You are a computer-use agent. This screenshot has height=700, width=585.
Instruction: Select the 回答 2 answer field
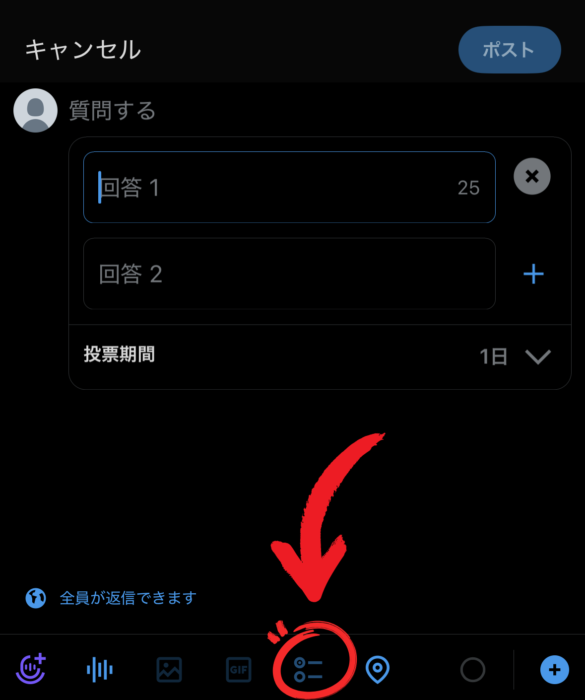(x=289, y=274)
